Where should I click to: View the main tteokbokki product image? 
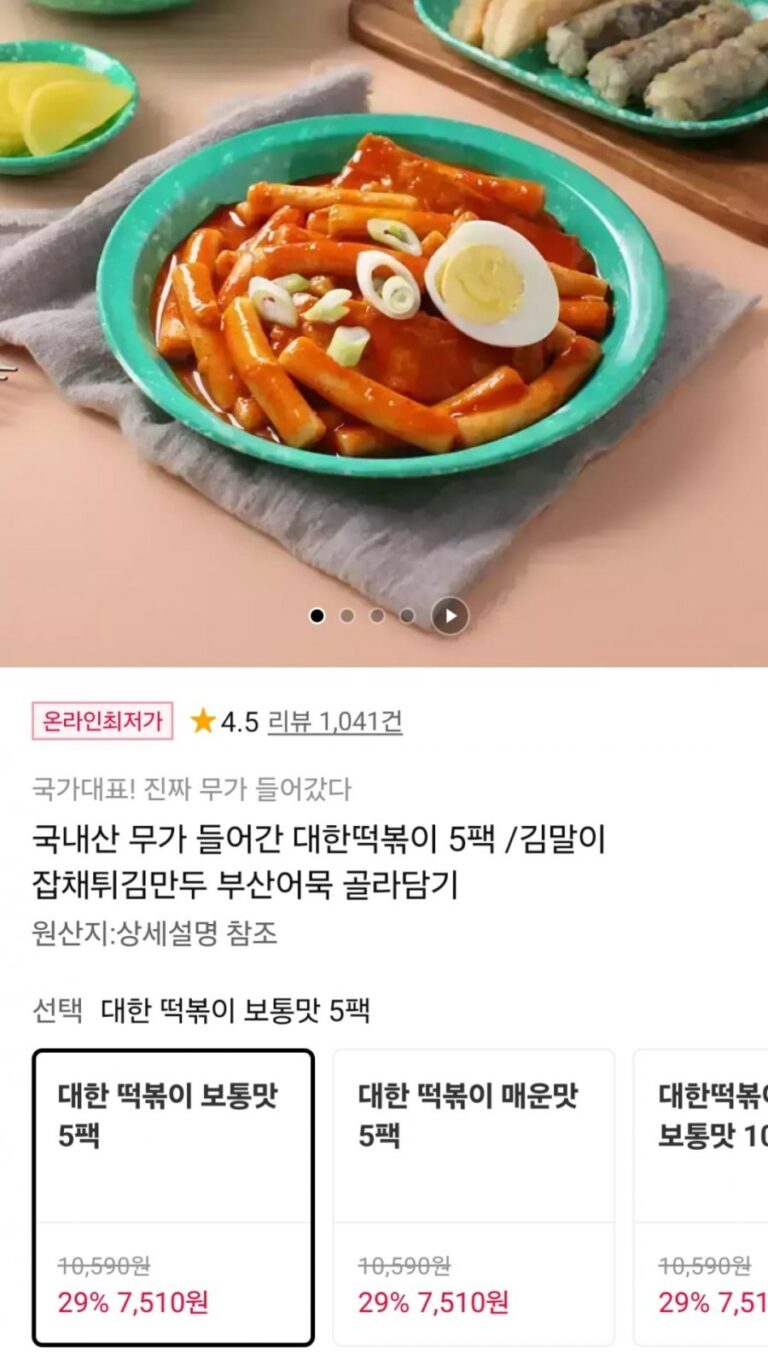(384, 300)
